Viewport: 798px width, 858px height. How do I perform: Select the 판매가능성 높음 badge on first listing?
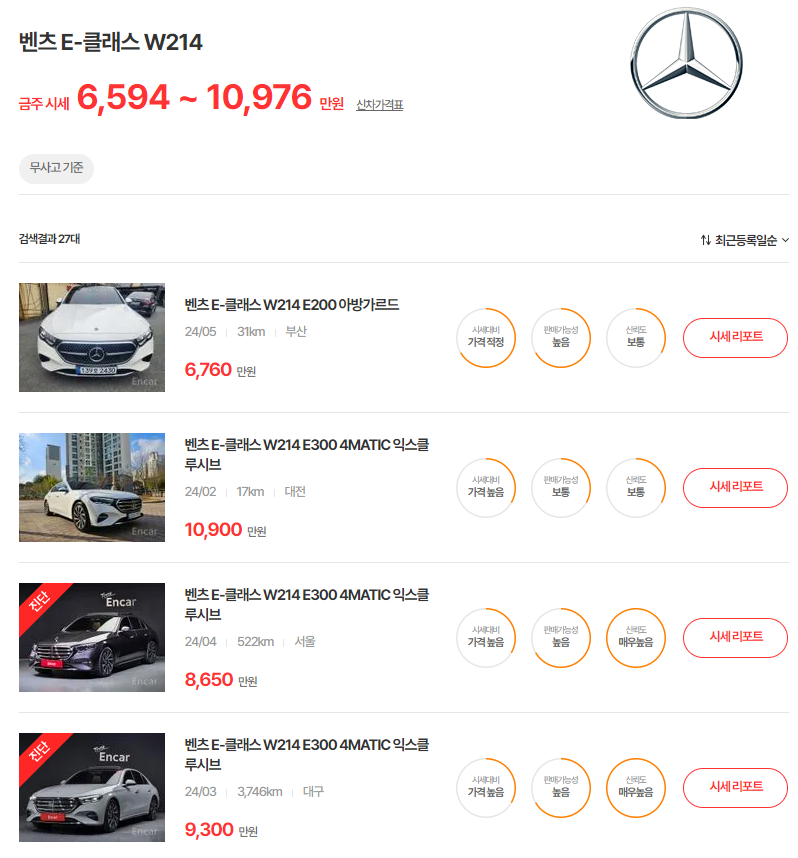click(561, 338)
